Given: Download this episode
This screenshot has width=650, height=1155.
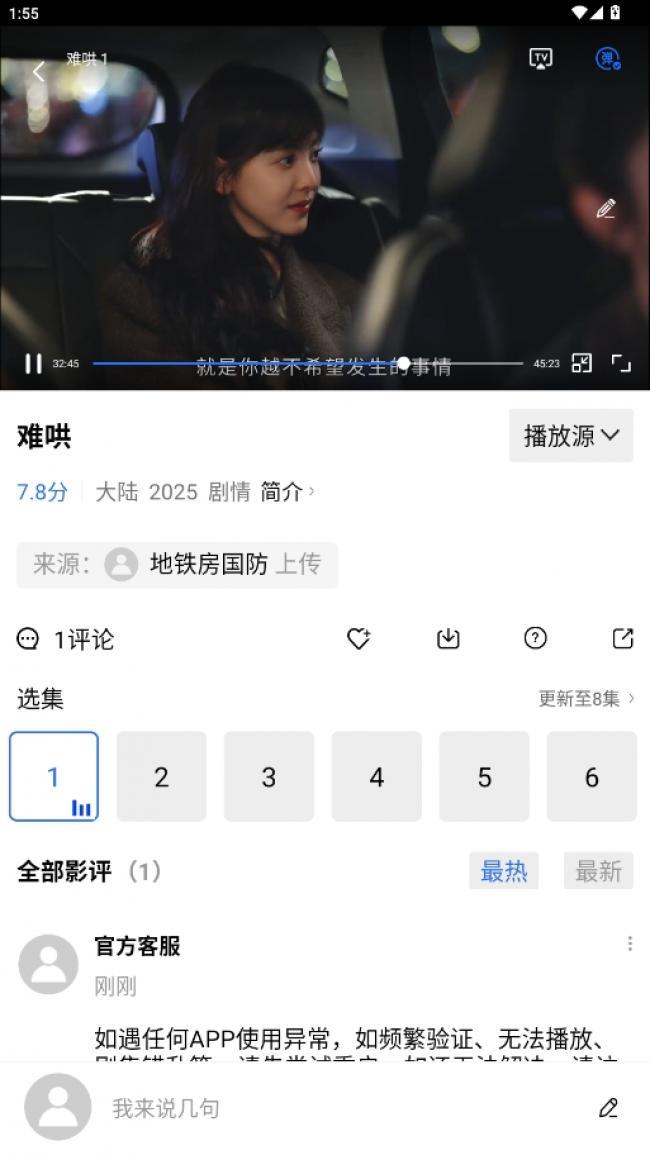Looking at the screenshot, I should (448, 639).
